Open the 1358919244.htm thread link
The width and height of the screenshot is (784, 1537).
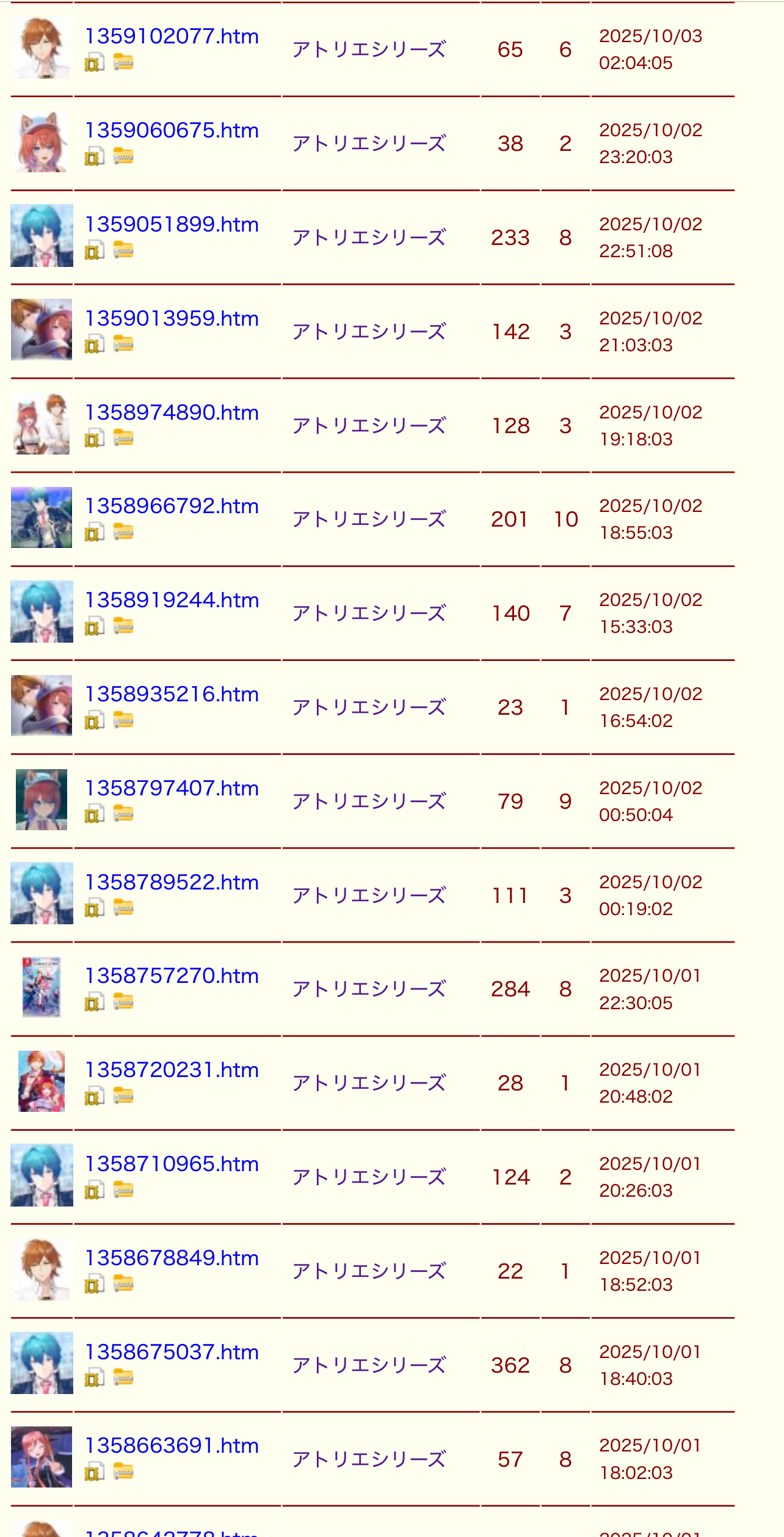pyautogui.click(x=172, y=601)
